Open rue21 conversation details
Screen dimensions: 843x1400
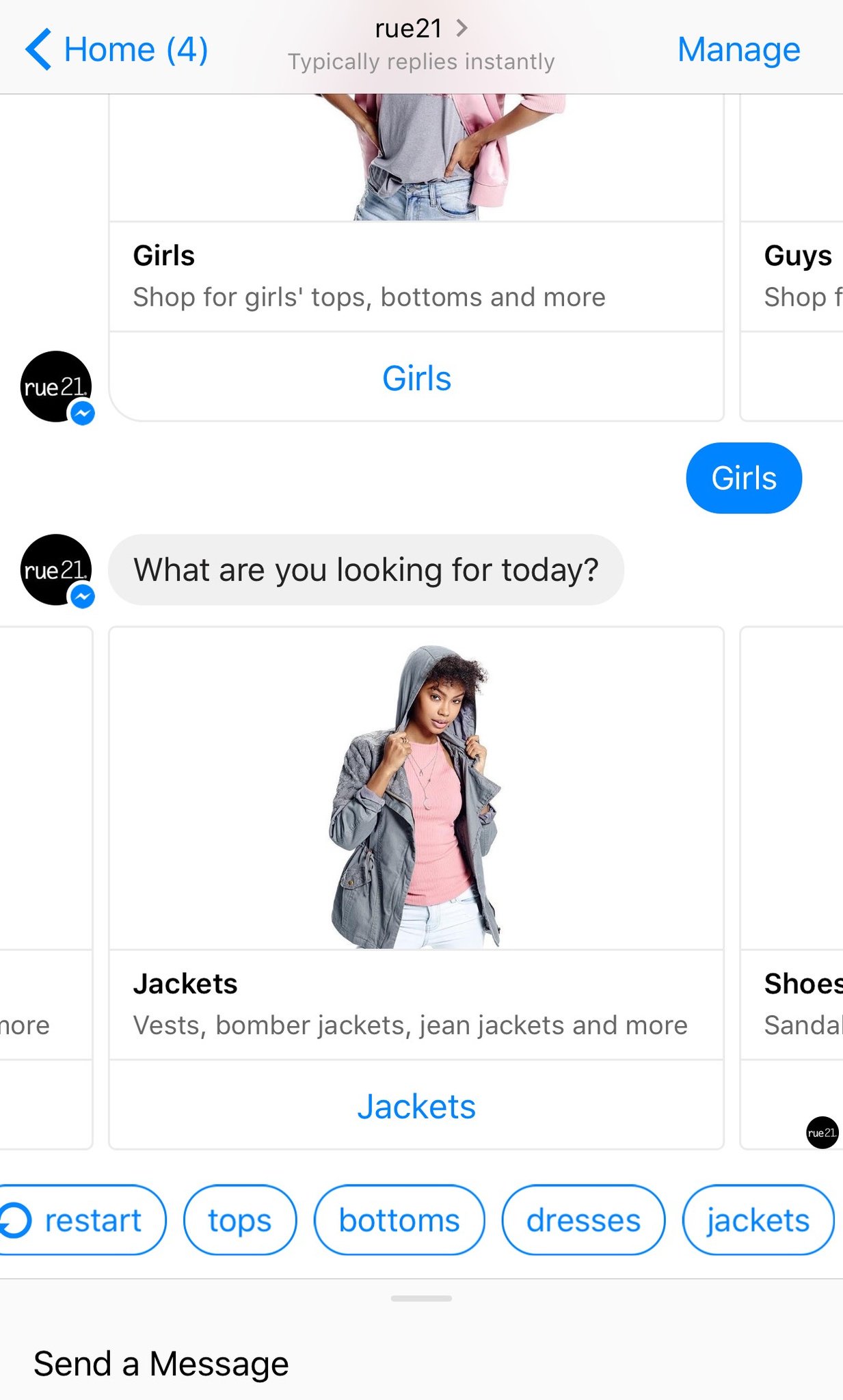tap(420, 29)
